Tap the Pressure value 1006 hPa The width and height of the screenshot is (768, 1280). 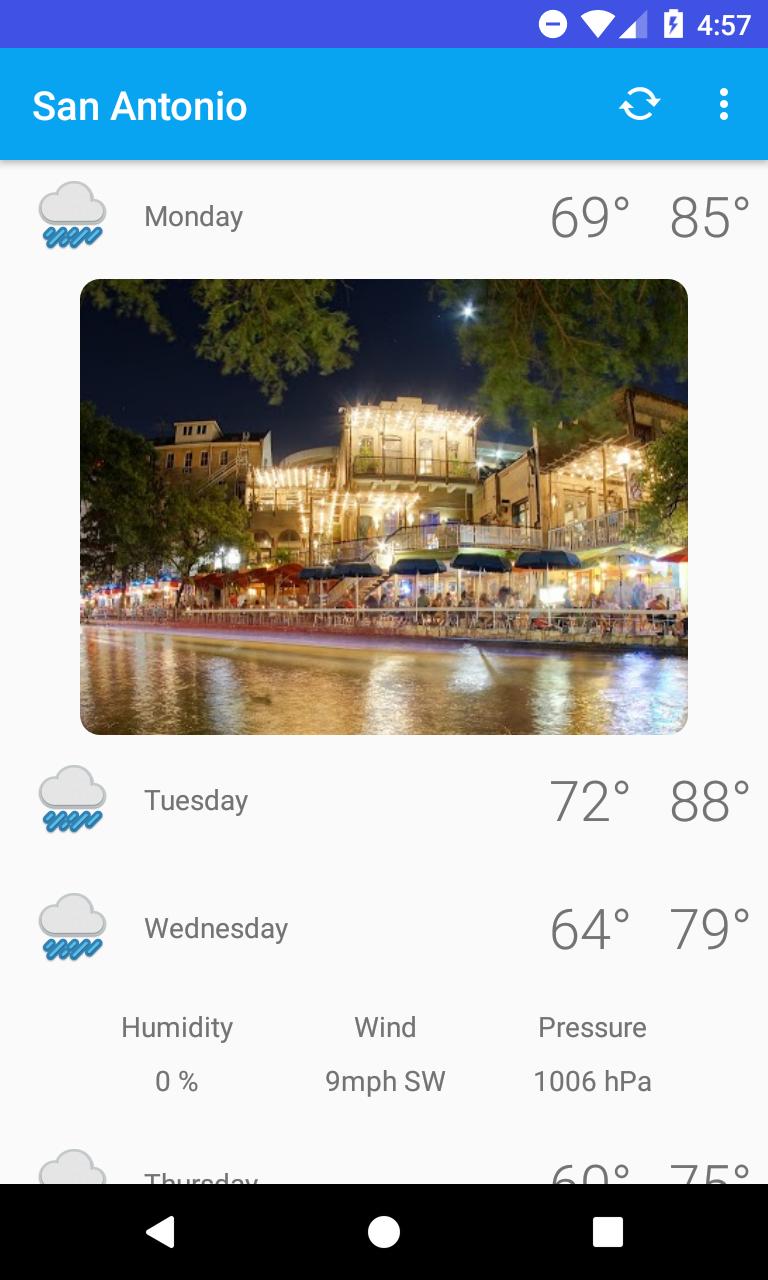coord(592,1080)
